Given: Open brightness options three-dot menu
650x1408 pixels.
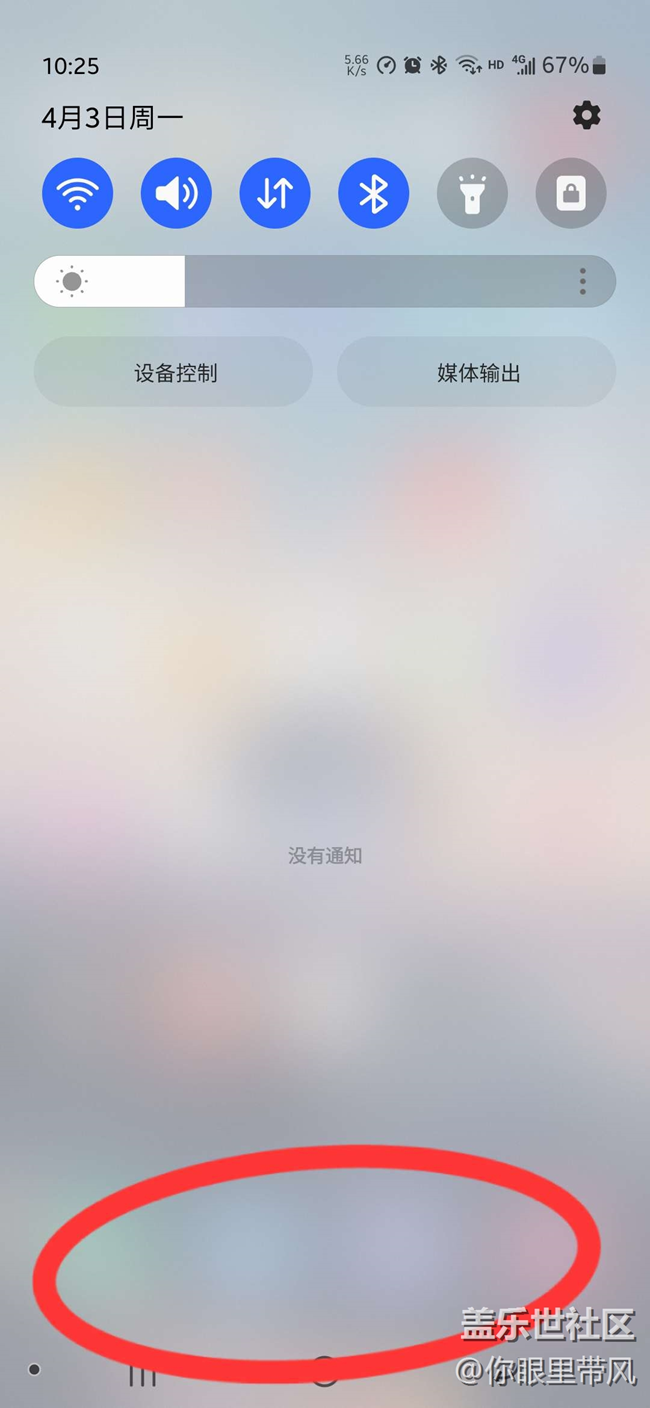Looking at the screenshot, I should click(x=582, y=281).
